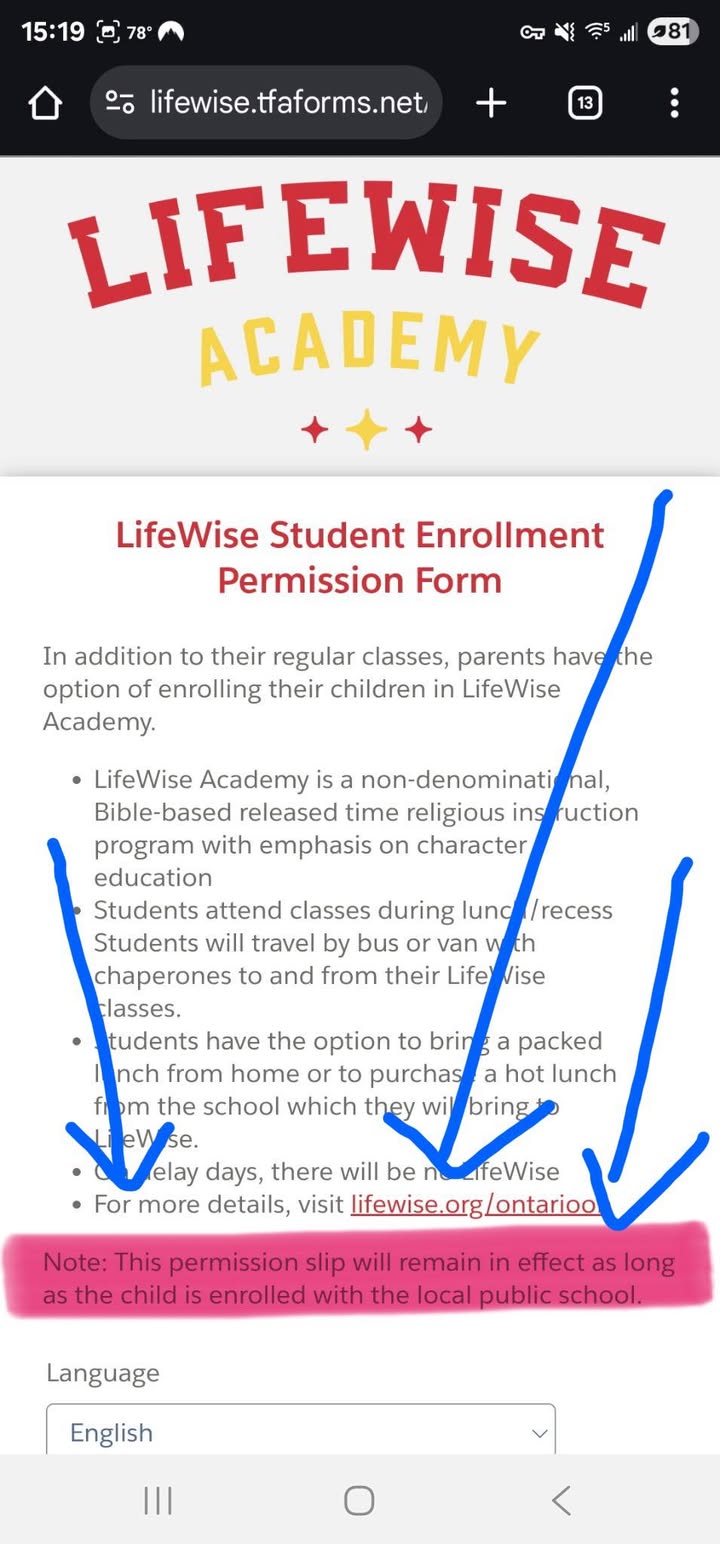The image size is (720, 1544).
Task: Open recent apps from navigation bar
Action: click(x=158, y=1500)
